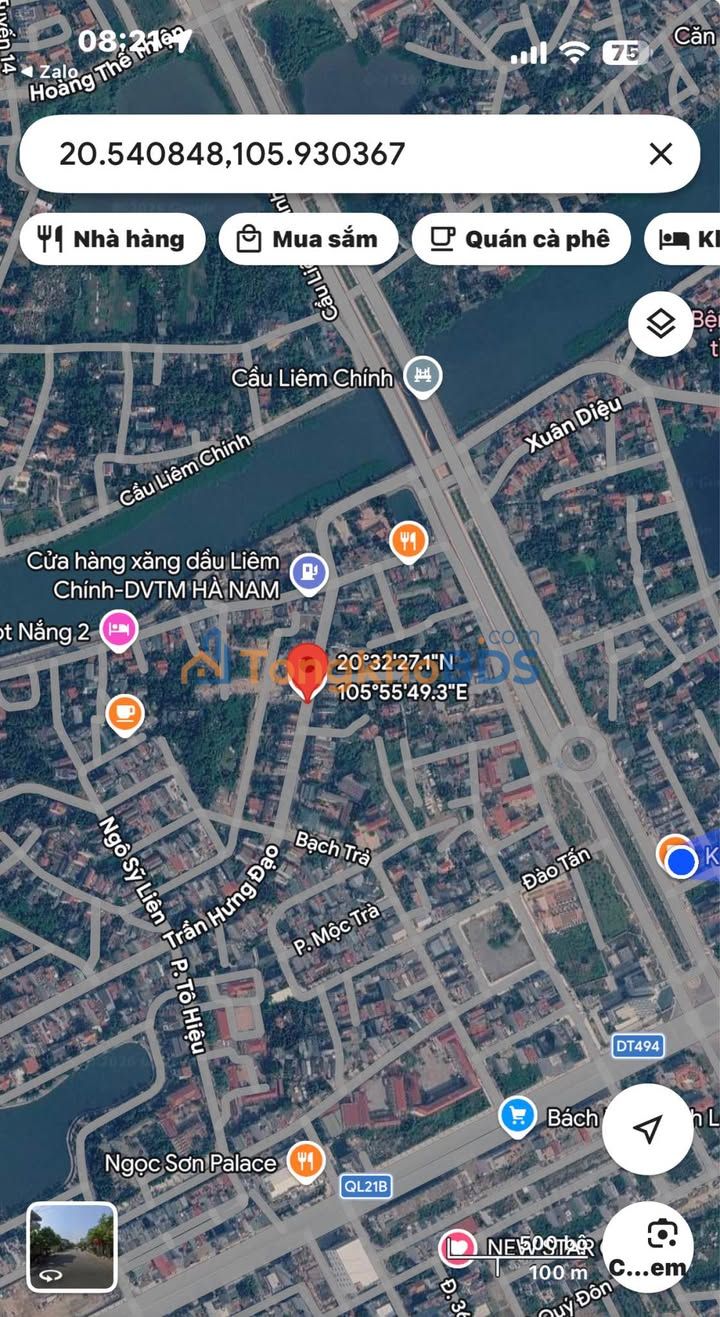Screen dimensions: 720x1317
Task: Choose the Quán cà phê chip
Action: [520, 239]
